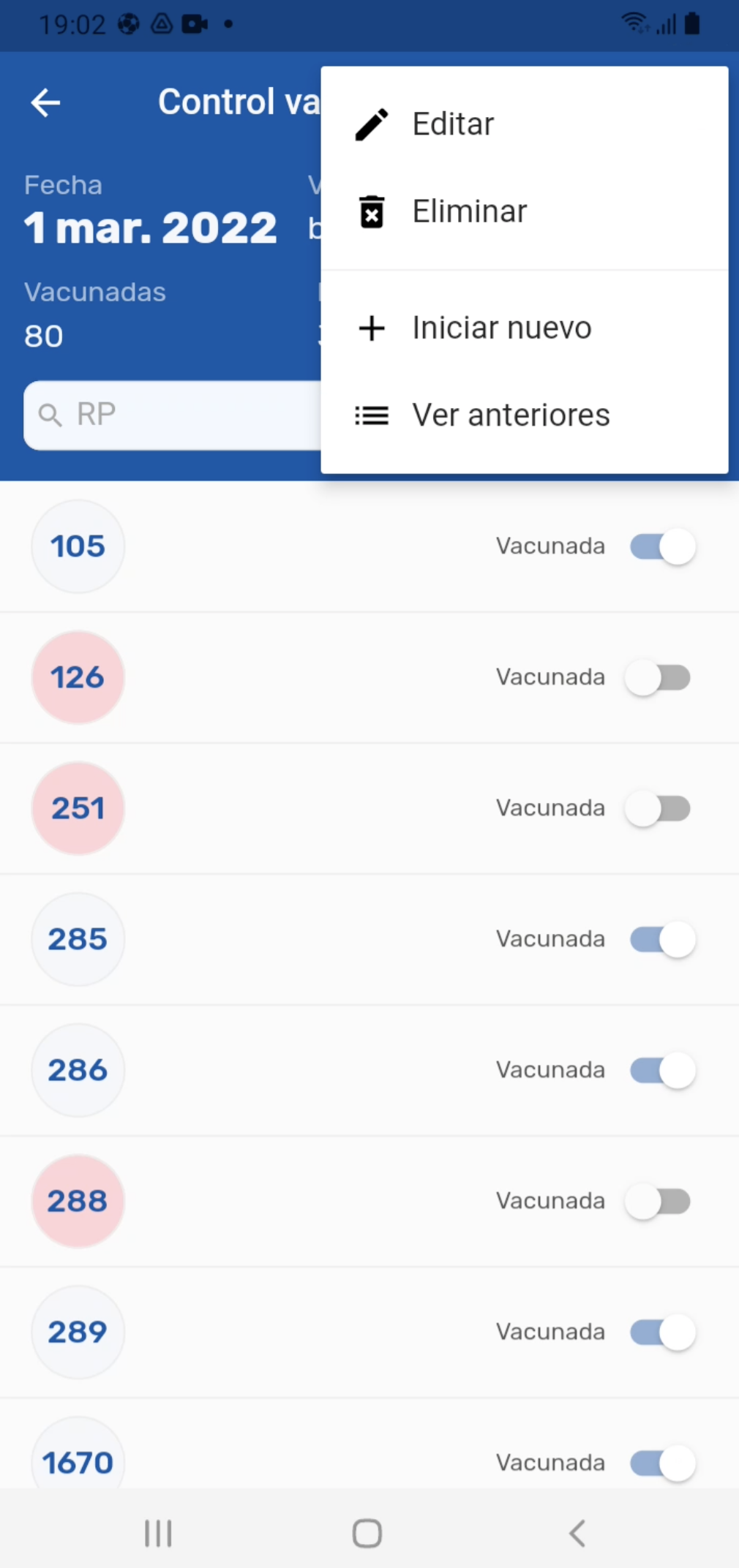Open recent apps from navigation bar
Viewport: 739px width, 1568px height.
tap(158, 1534)
